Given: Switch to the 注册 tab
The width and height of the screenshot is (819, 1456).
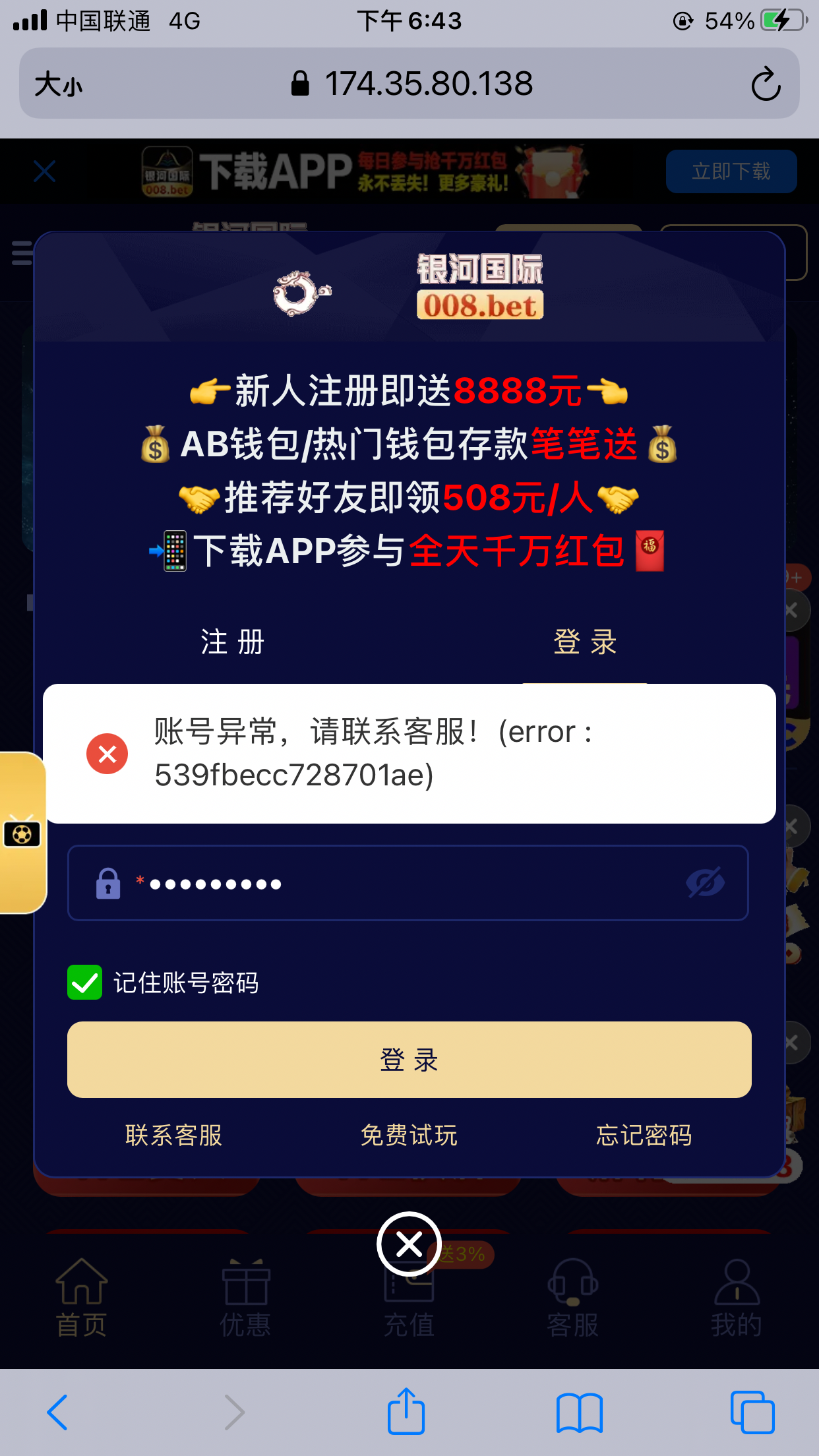Looking at the screenshot, I should coord(232,642).
